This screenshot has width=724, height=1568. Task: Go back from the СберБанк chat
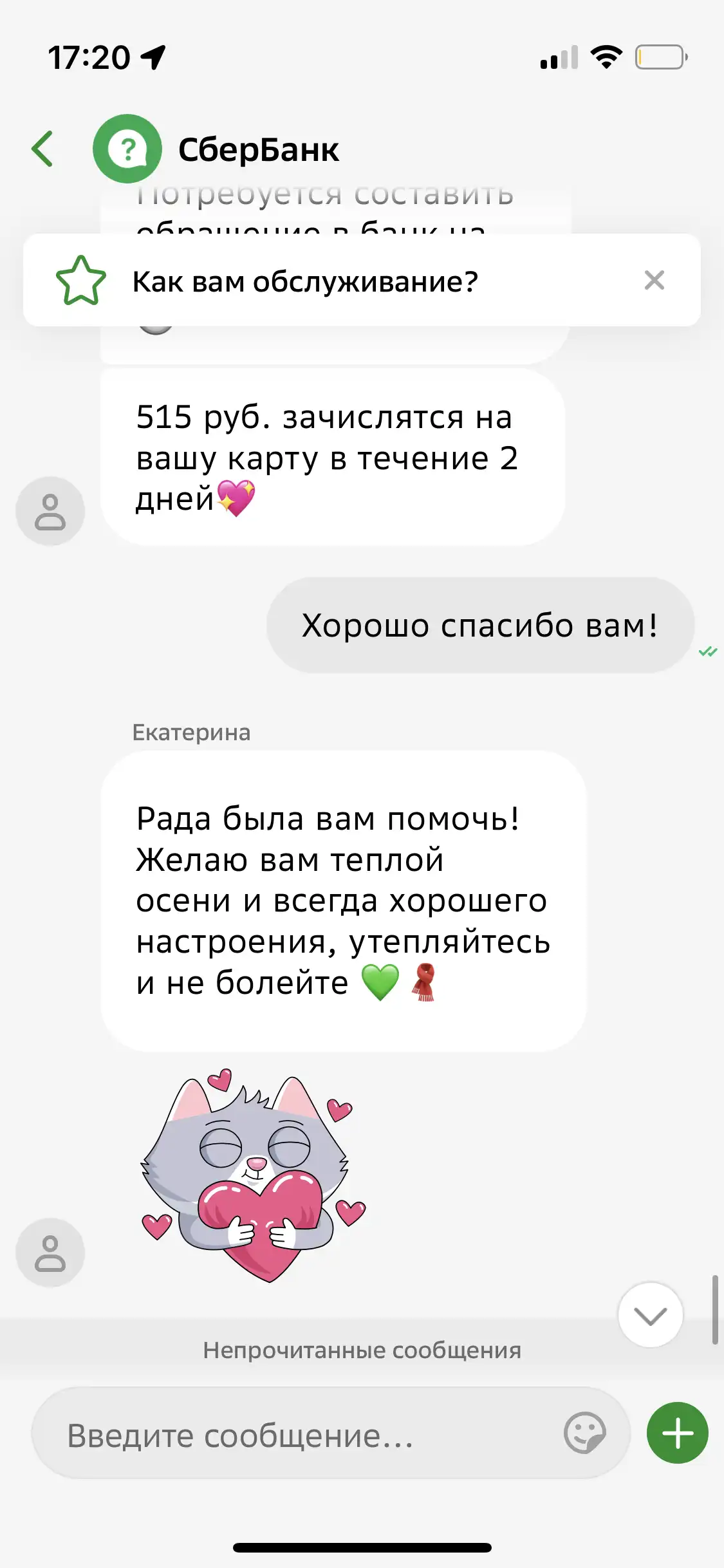(42, 149)
